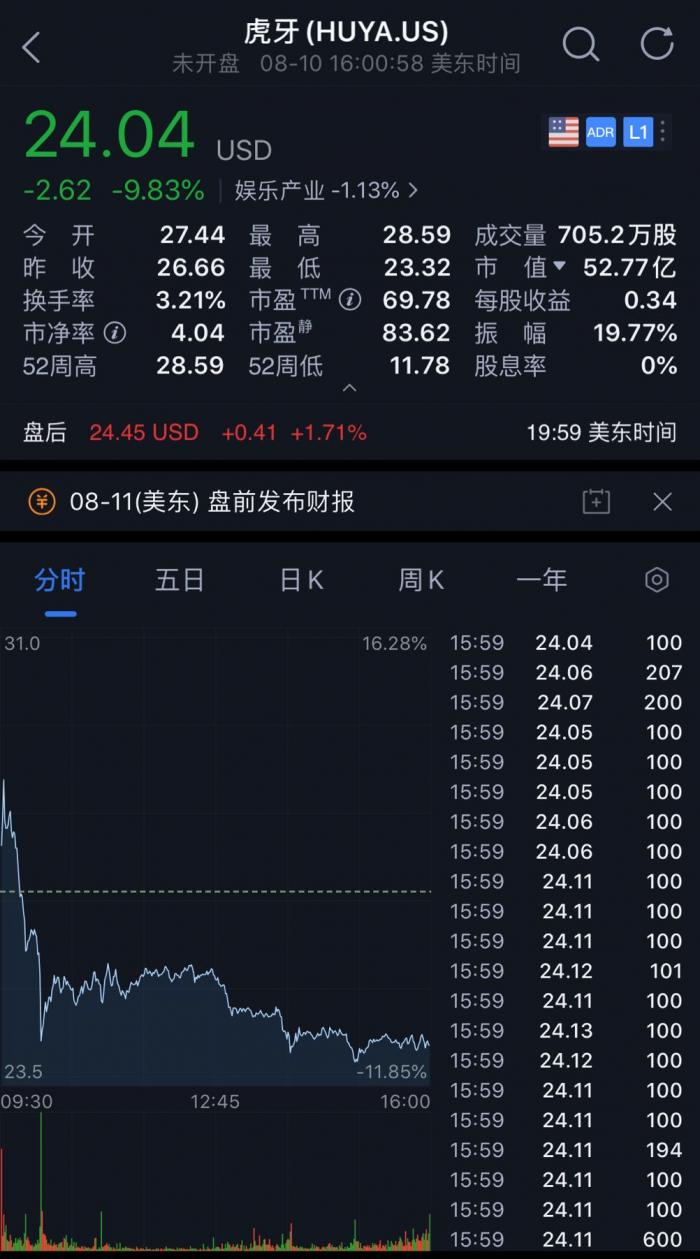
Task: Add the 08-11 earnings release to calendar
Action: click(x=596, y=502)
